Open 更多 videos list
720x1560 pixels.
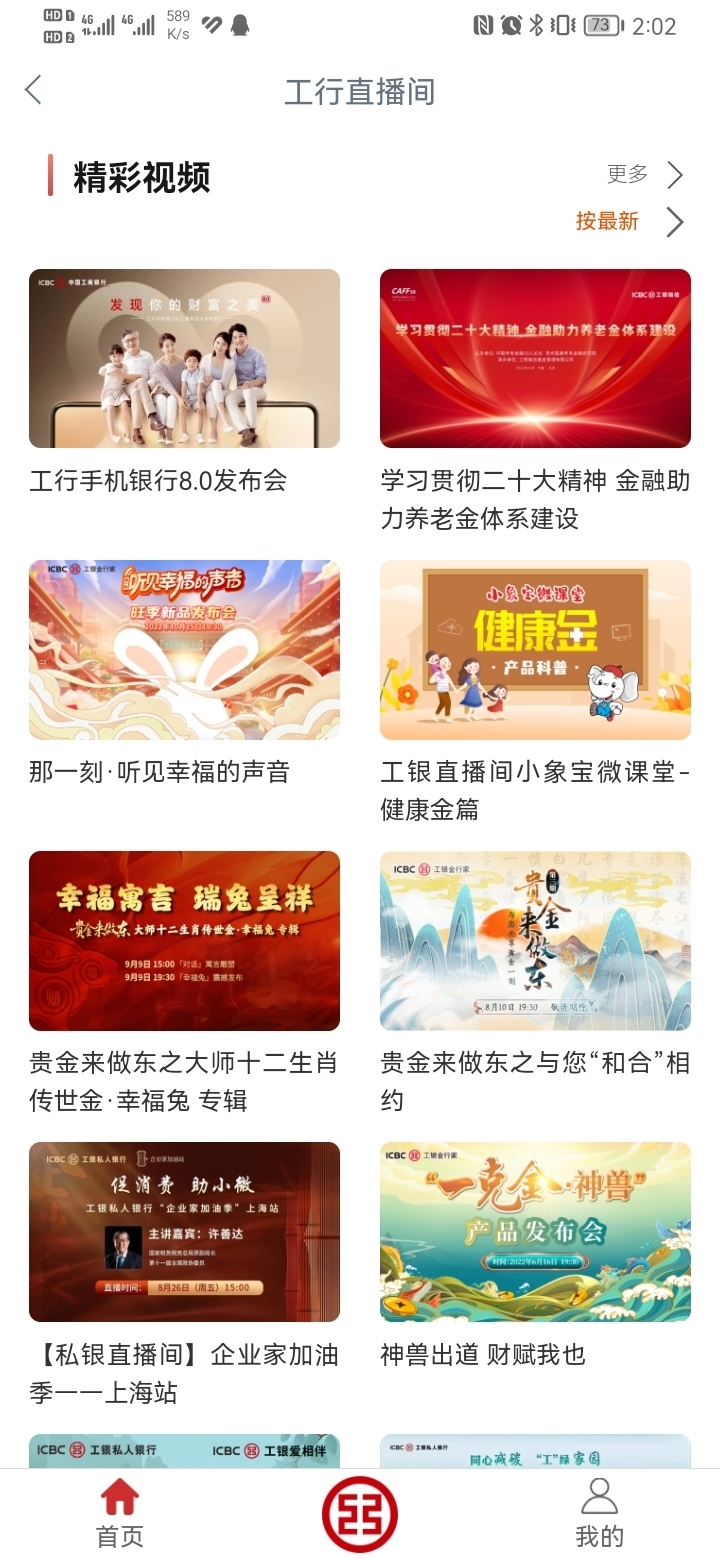tap(645, 175)
